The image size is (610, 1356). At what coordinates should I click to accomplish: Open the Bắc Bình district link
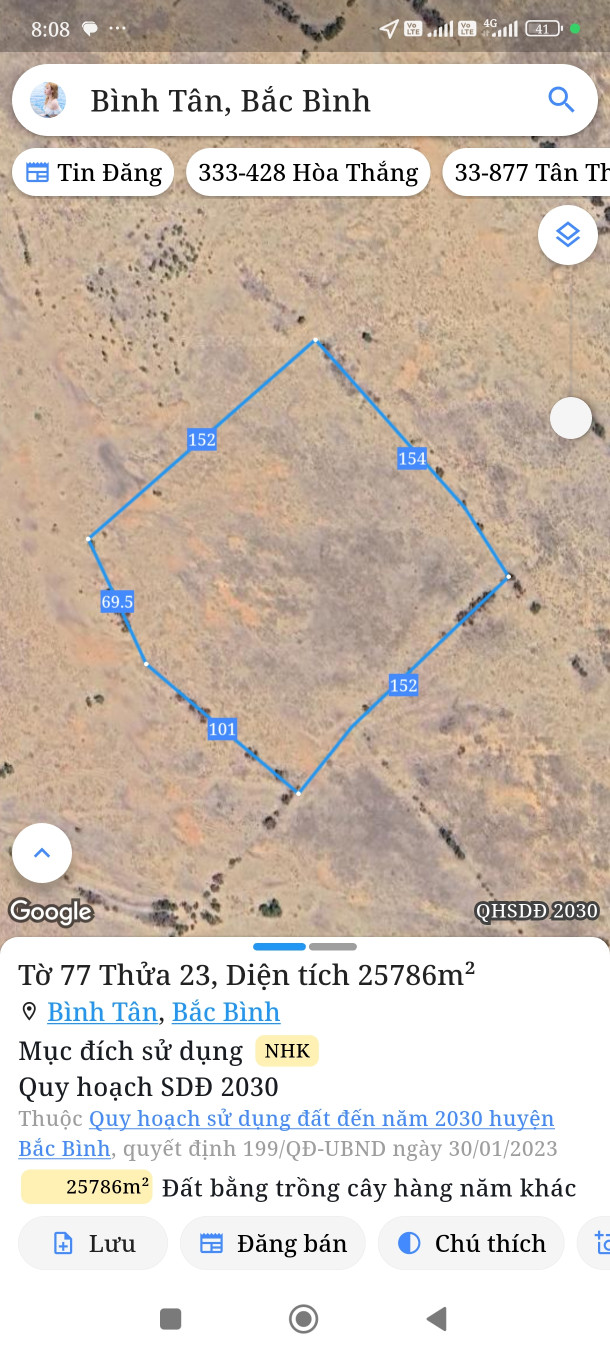point(226,1012)
